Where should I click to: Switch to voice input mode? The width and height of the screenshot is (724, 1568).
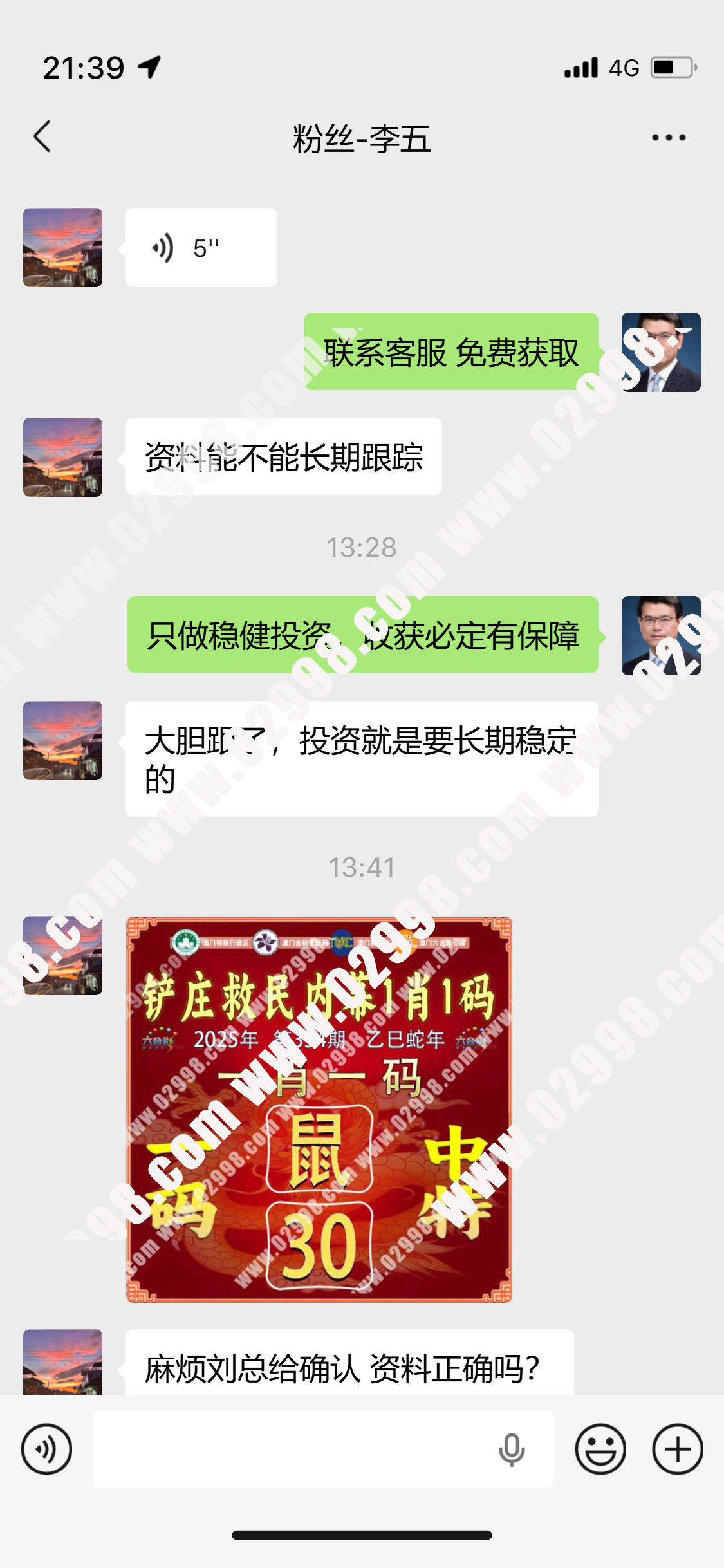pos(46,1449)
